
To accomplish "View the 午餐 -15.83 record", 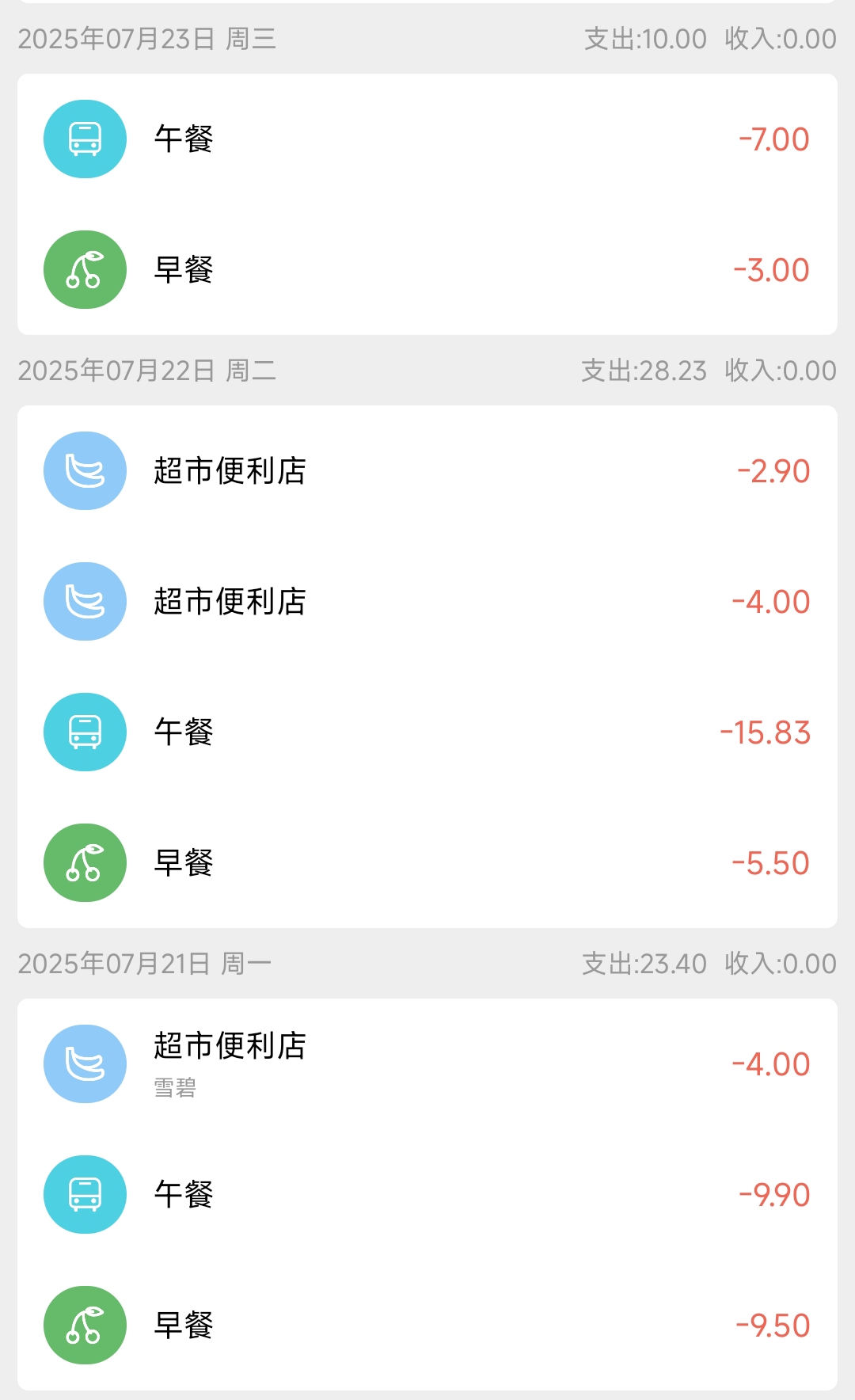I will (x=427, y=732).
